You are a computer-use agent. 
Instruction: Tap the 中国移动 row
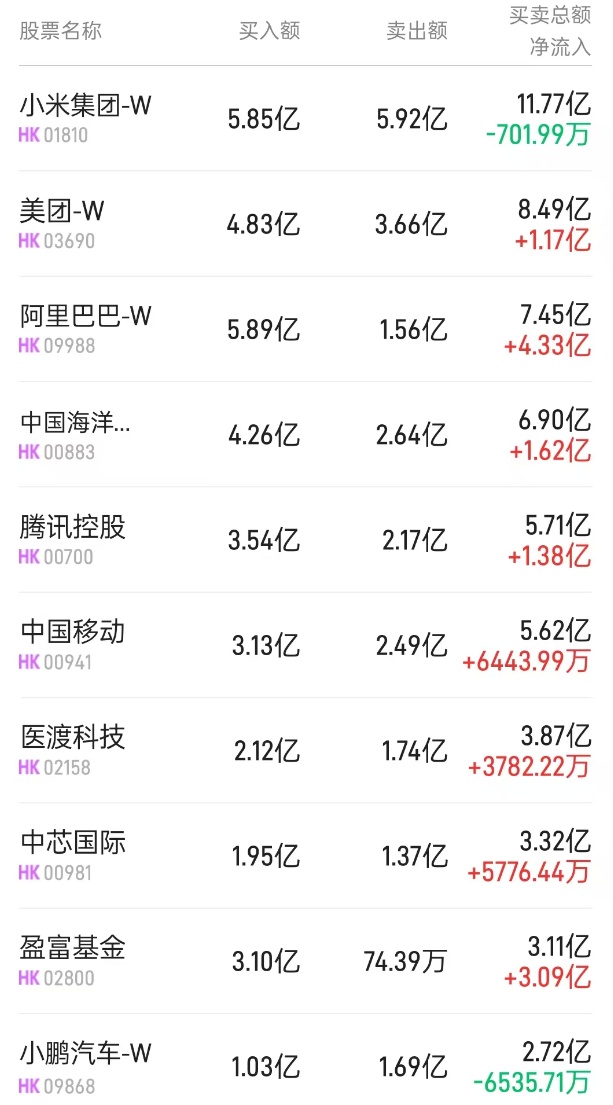point(73,632)
